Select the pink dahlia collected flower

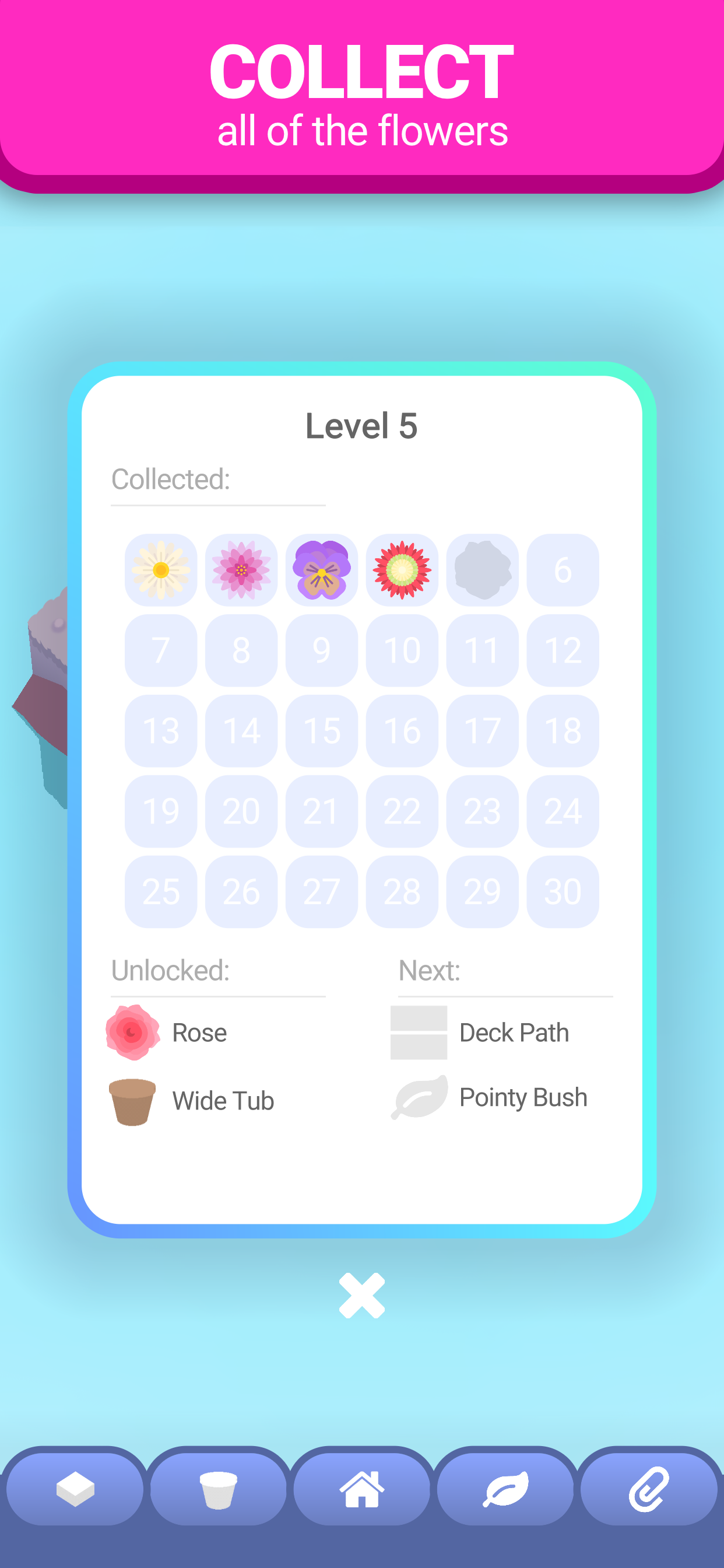click(x=241, y=570)
